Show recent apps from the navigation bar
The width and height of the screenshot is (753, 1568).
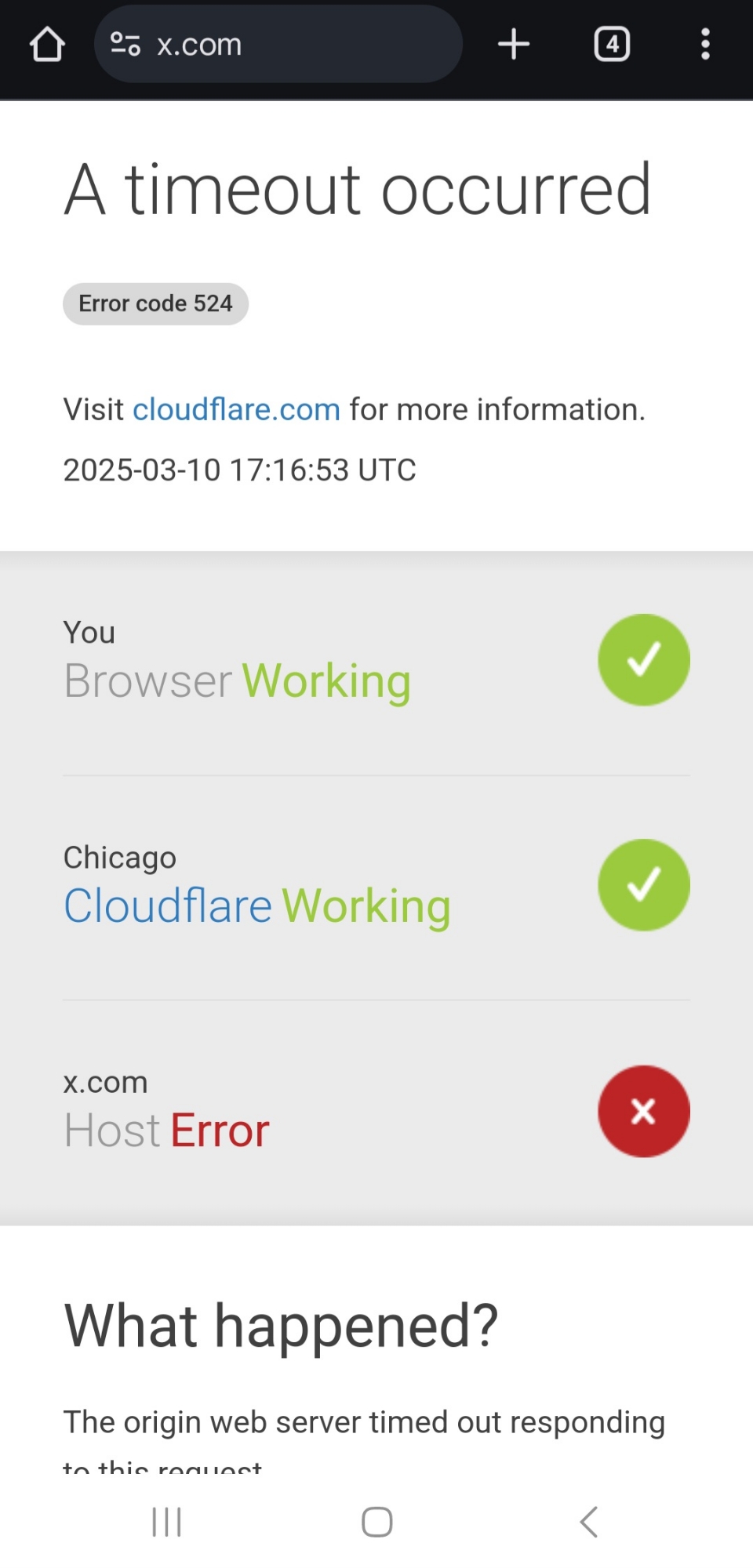click(166, 1522)
